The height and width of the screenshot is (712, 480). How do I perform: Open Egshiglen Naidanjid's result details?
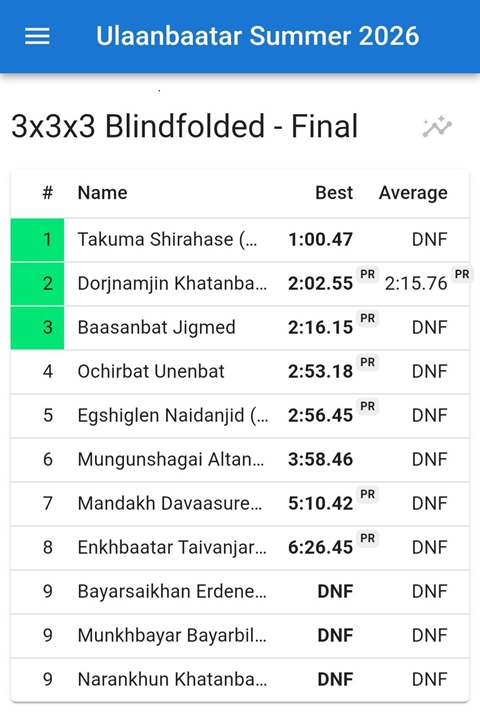240,416
